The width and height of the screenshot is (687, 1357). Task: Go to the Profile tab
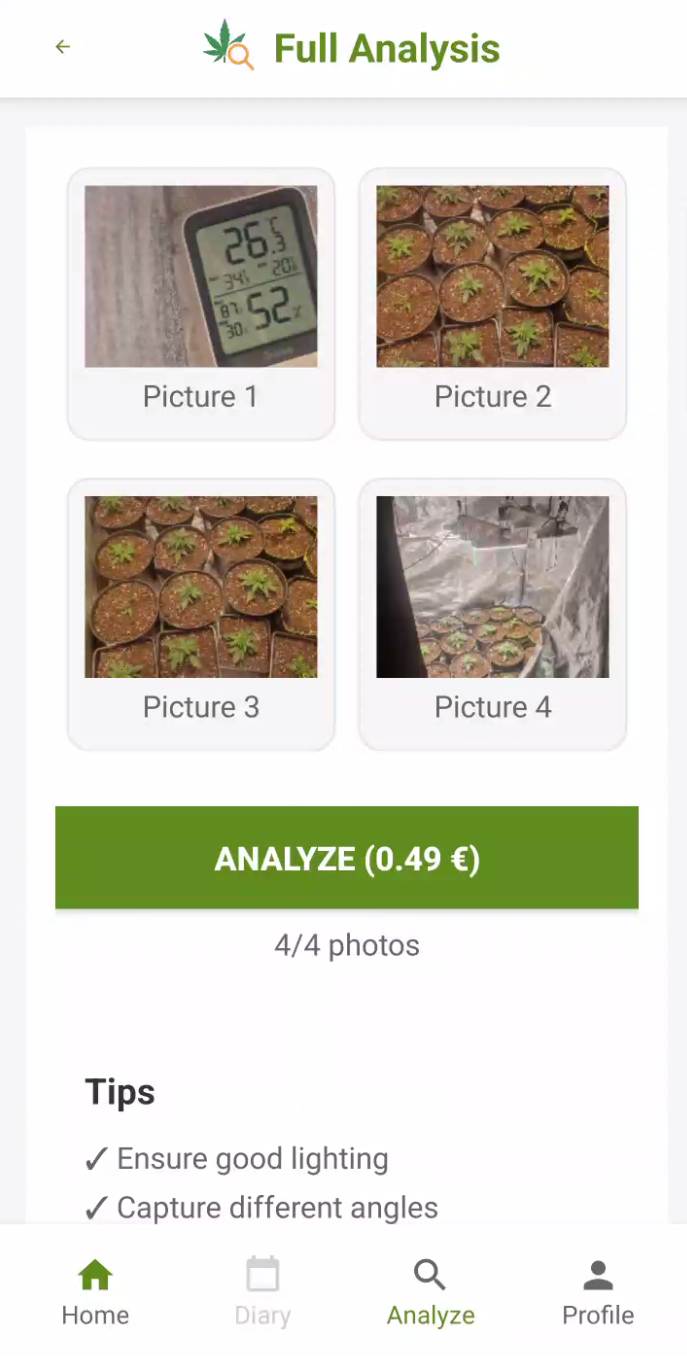[598, 1291]
